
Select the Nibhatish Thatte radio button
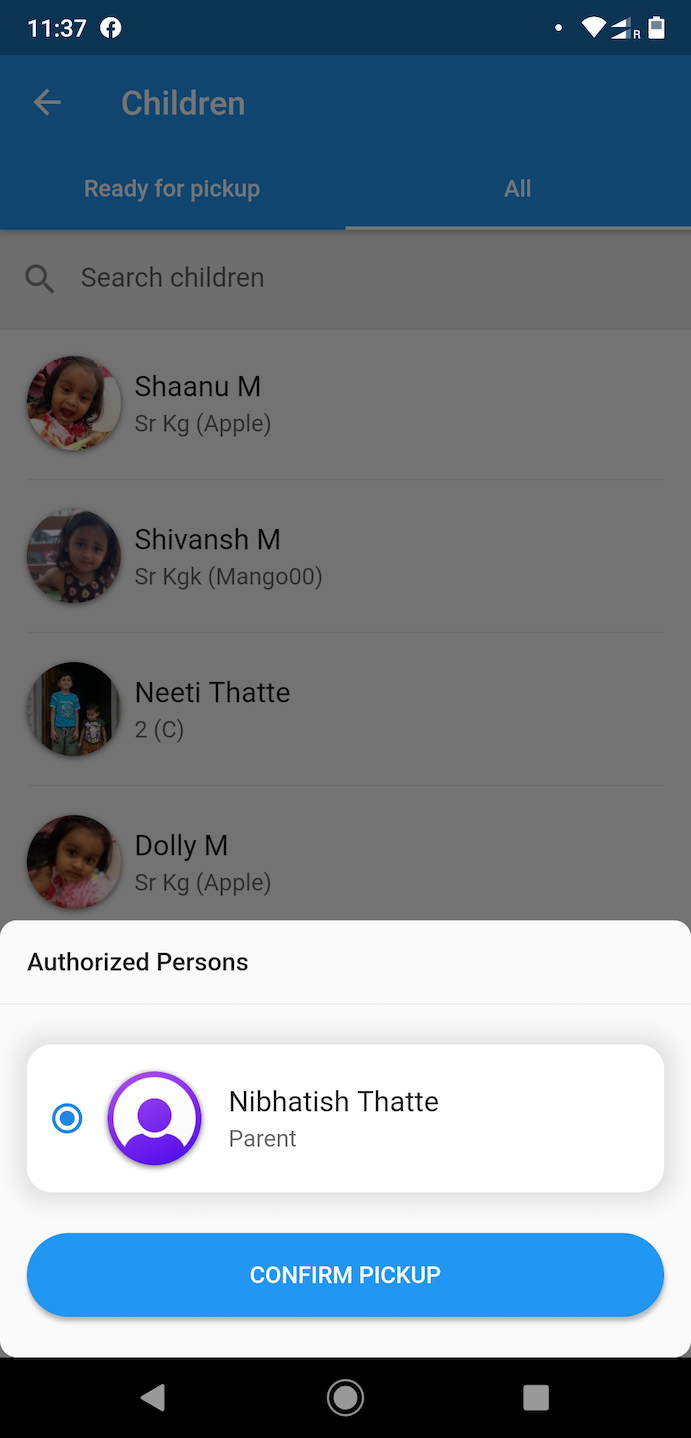click(67, 1118)
